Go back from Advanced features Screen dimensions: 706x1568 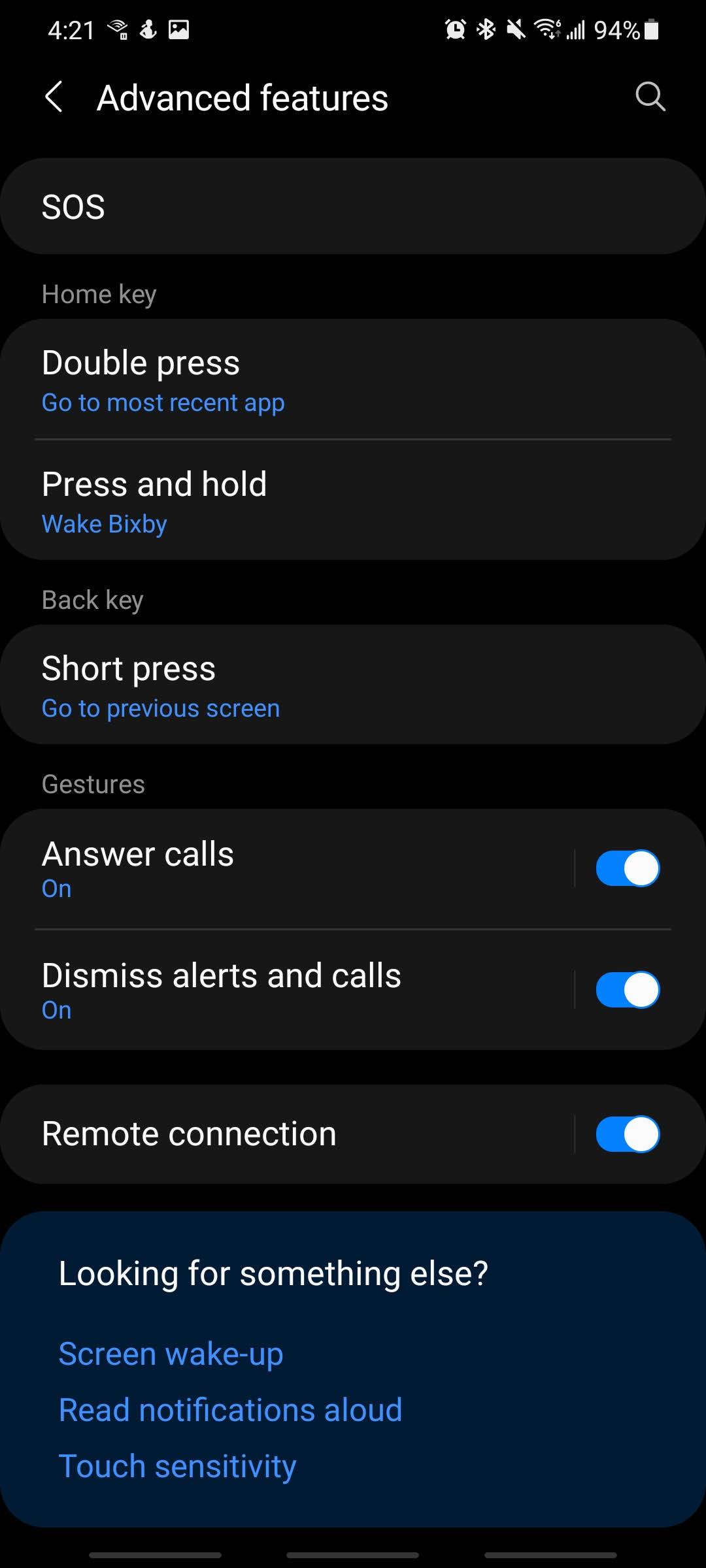click(54, 97)
